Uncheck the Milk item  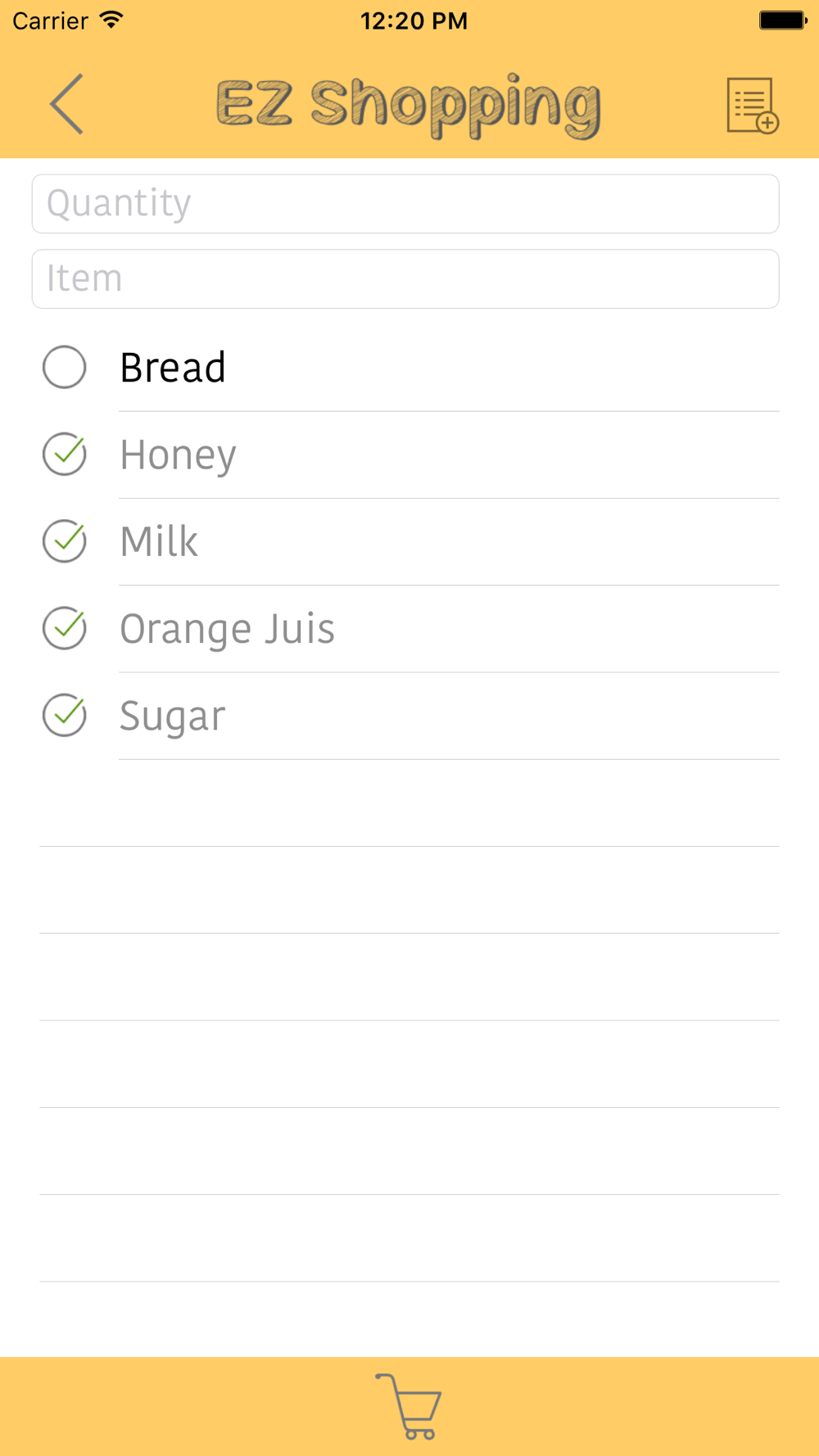coord(65,541)
